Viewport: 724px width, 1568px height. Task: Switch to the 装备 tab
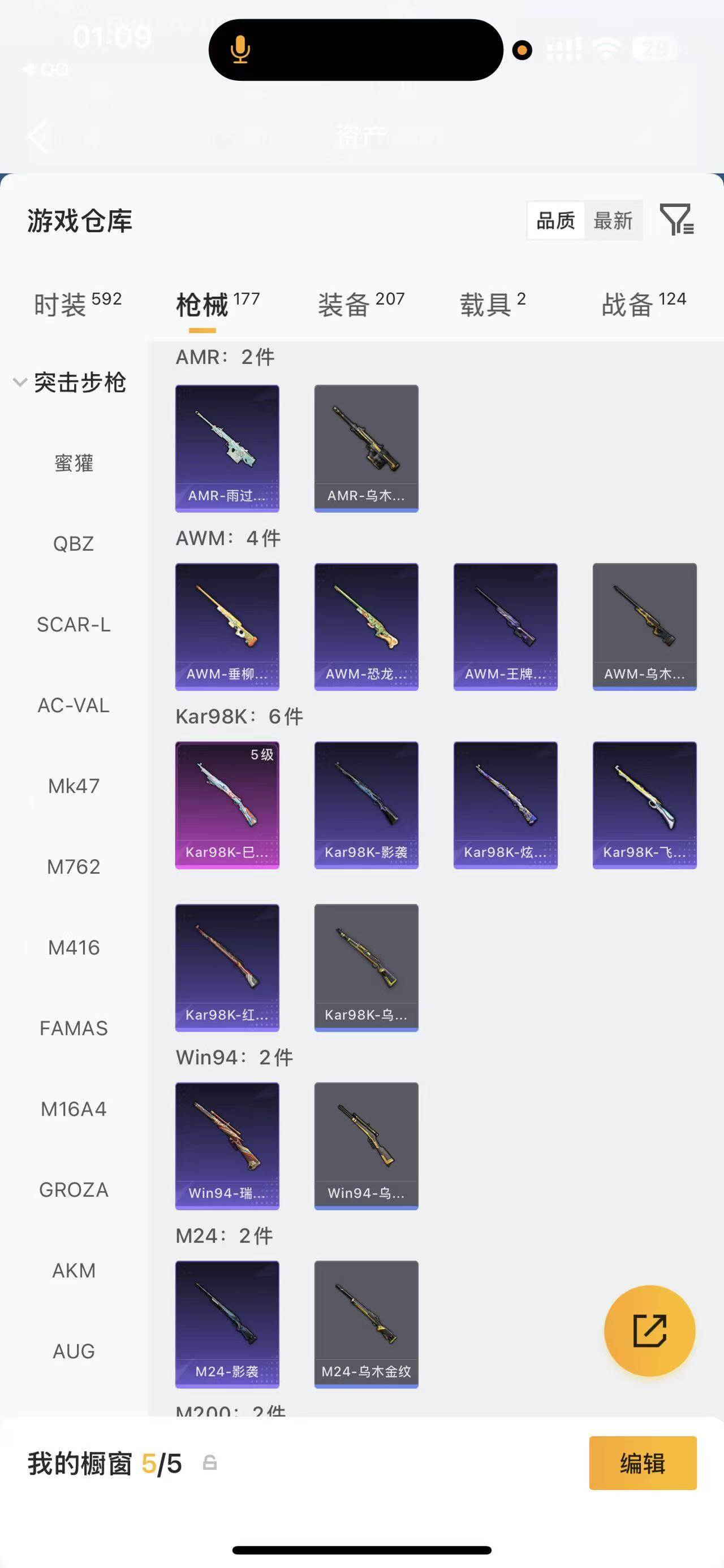point(361,304)
